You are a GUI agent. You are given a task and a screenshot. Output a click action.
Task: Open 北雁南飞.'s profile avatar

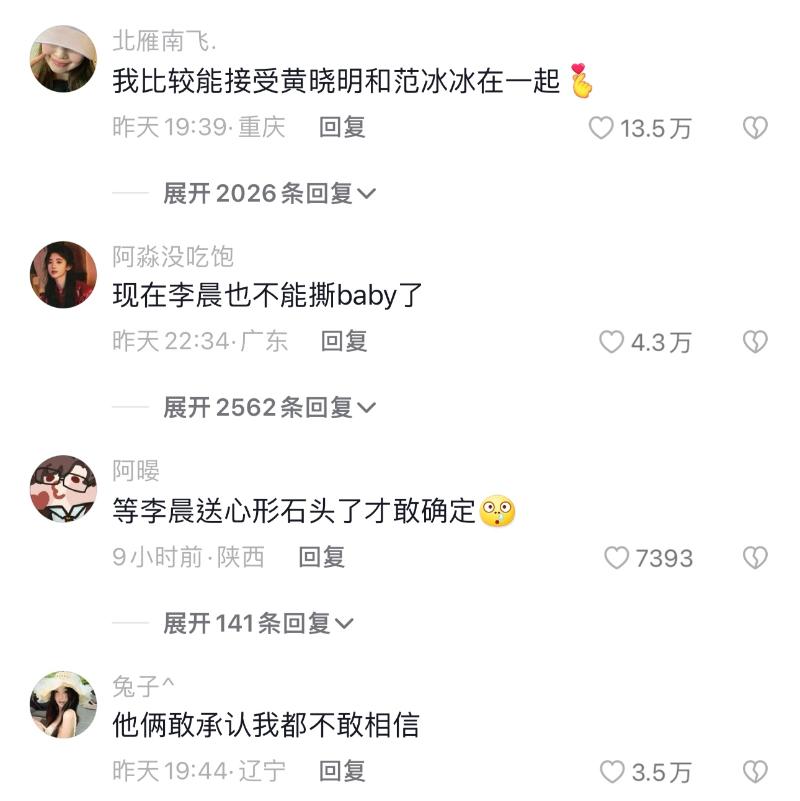tap(64, 59)
